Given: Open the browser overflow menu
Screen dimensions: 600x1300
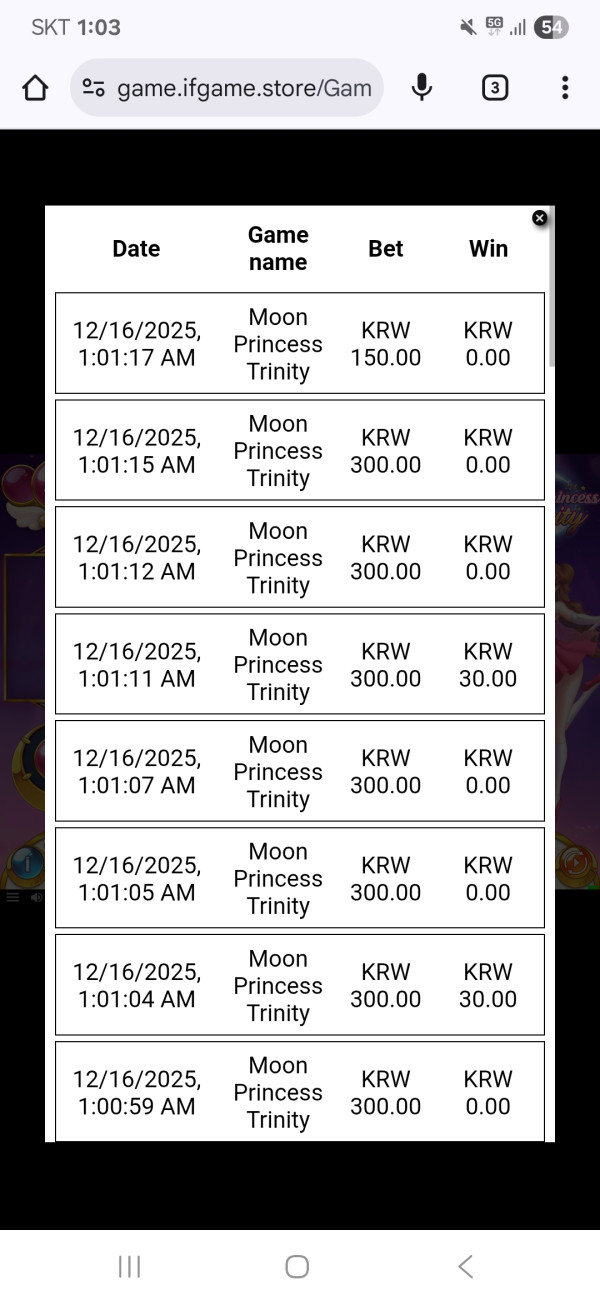Looking at the screenshot, I should (x=565, y=88).
